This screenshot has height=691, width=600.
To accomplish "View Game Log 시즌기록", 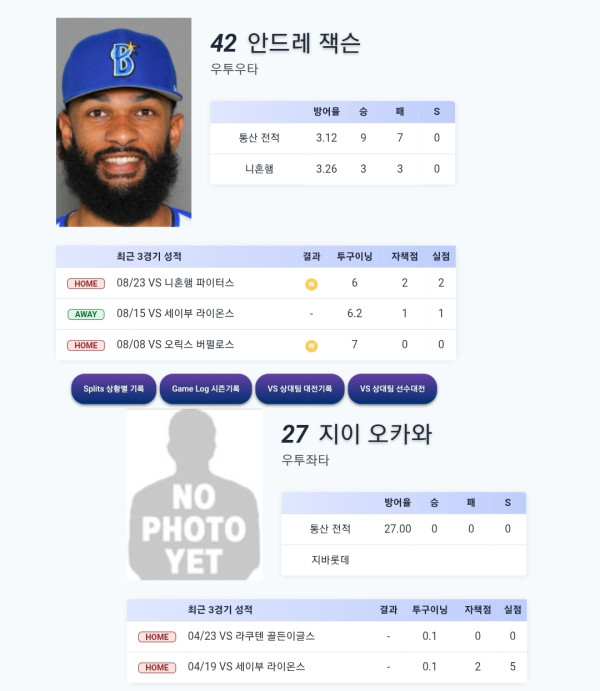I will (206, 389).
